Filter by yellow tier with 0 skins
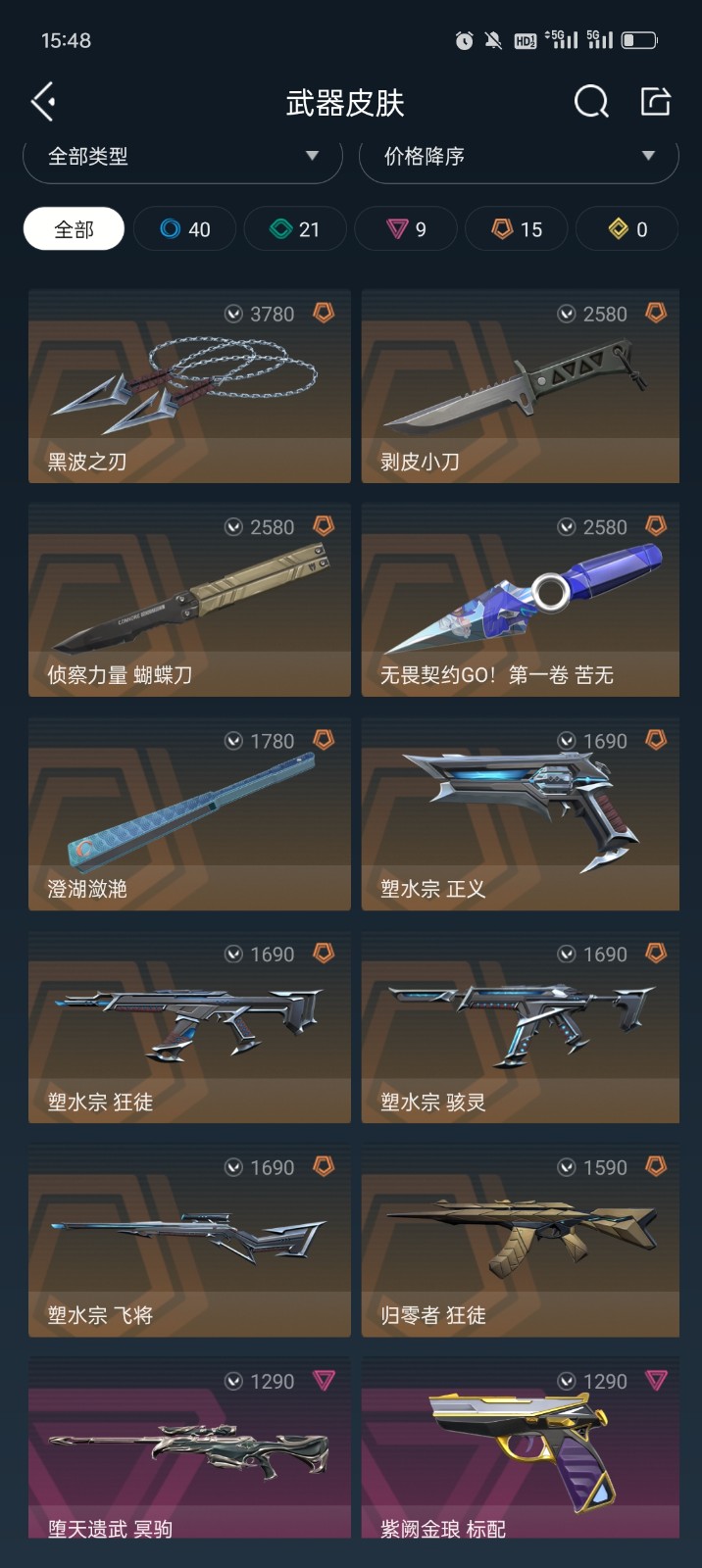Viewport: 702px width, 1568px height. (x=627, y=229)
